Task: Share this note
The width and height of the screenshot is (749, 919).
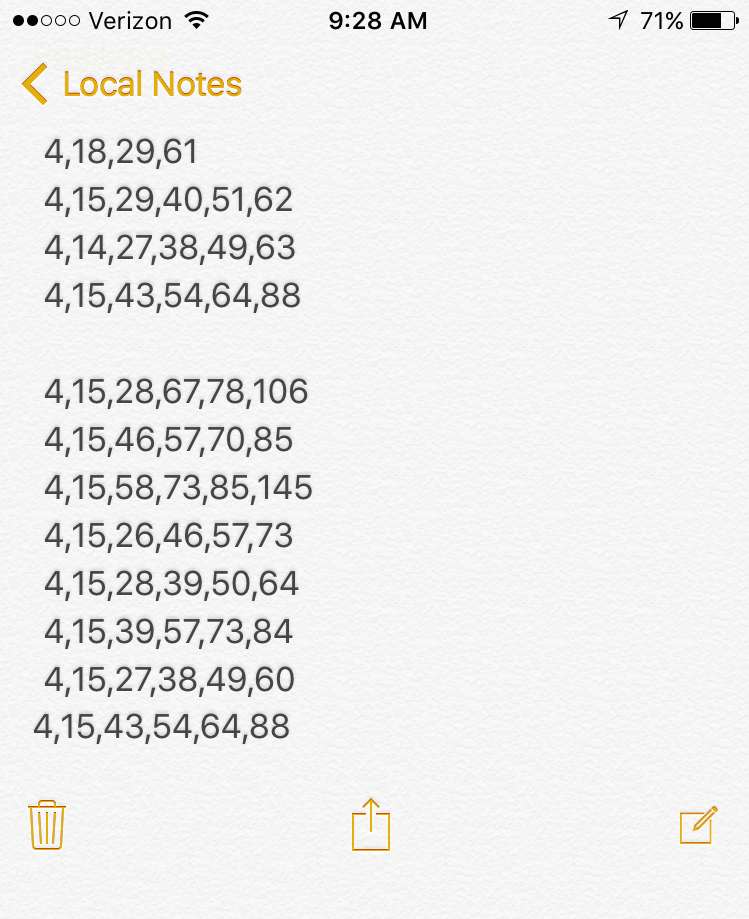Action: coord(371,824)
